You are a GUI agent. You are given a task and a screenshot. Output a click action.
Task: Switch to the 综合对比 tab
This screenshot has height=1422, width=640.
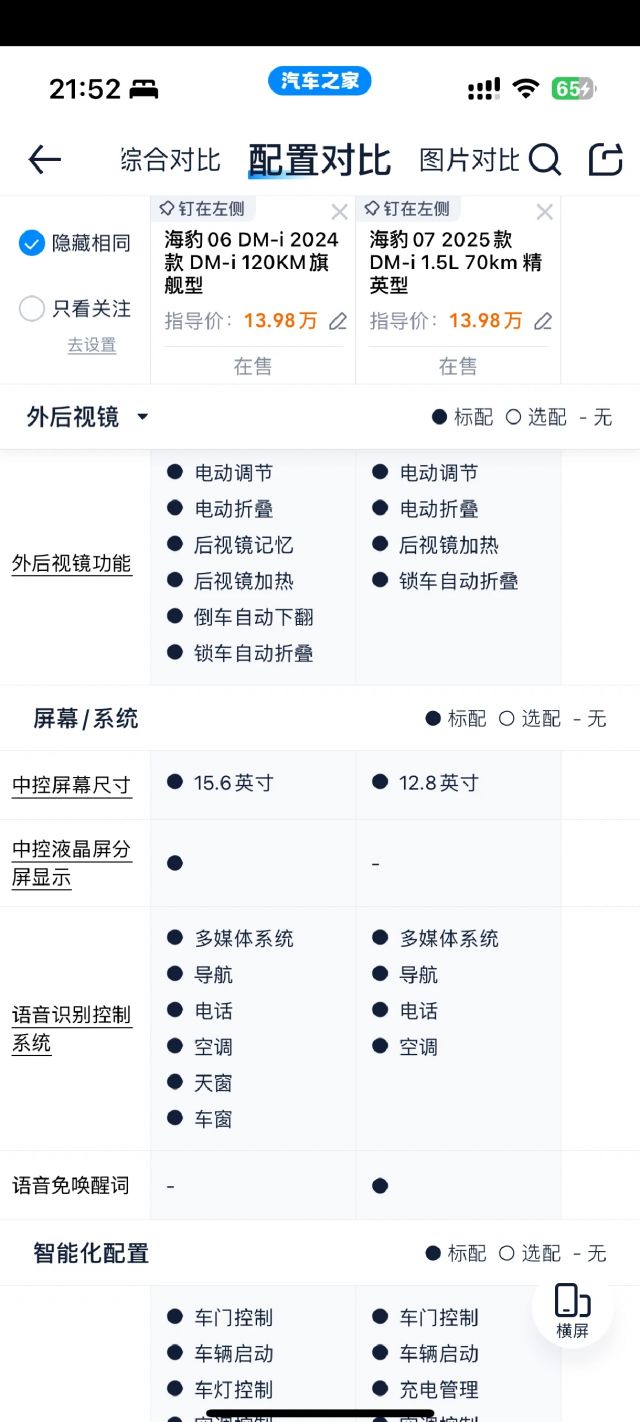click(170, 160)
